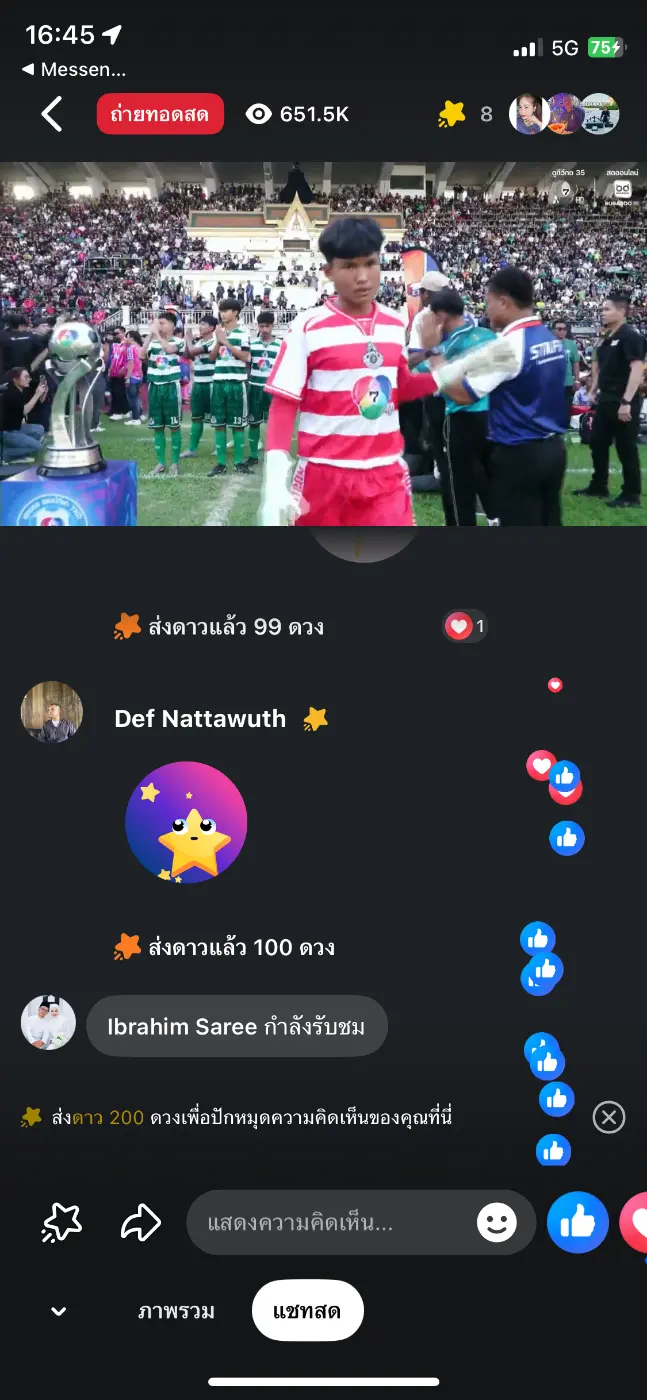
Task: Select the แชทสด tab
Action: (x=307, y=1311)
